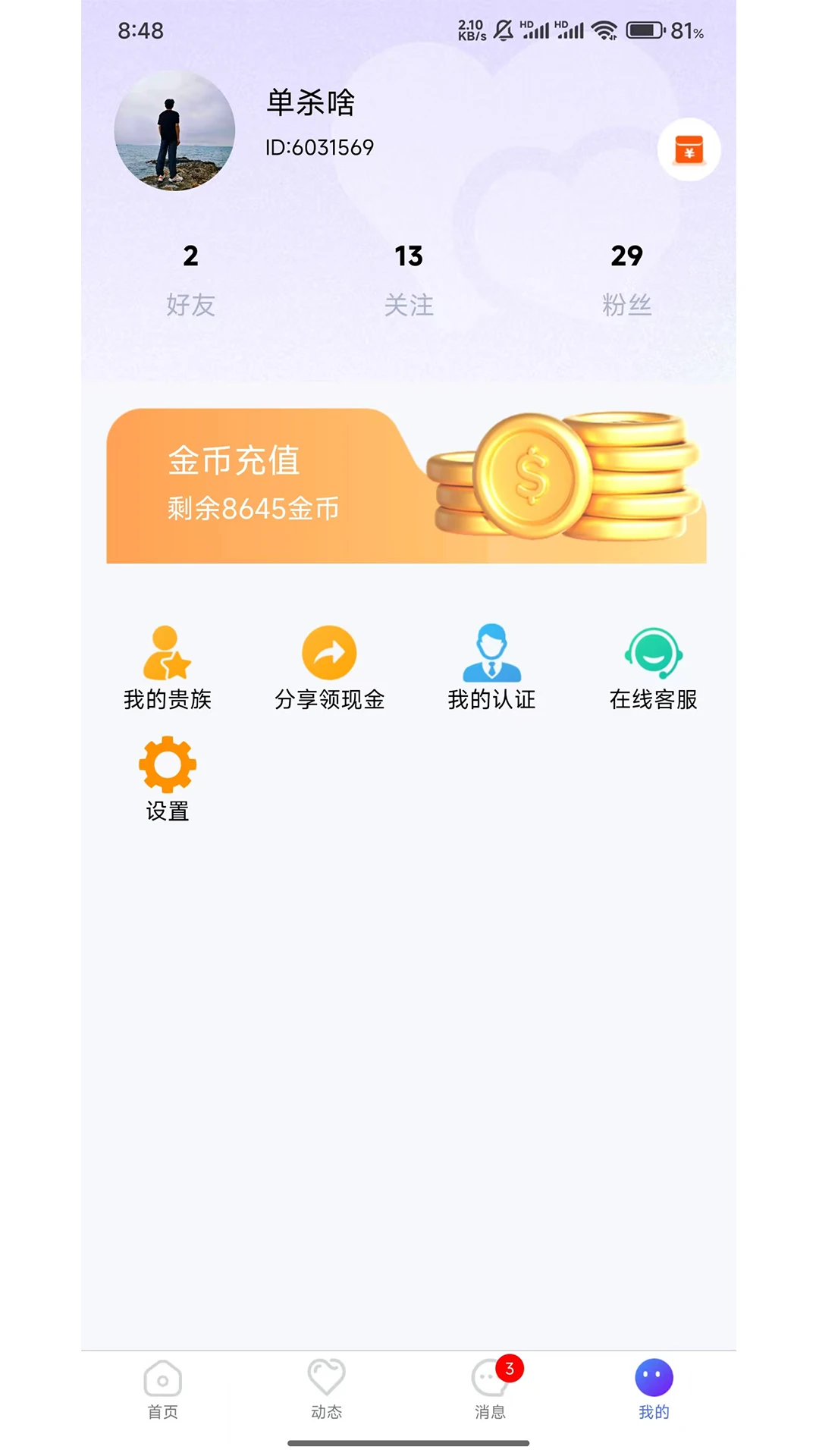Image resolution: width=819 pixels, height=1456 pixels.
Task: Open the 消息 messages tab
Action: point(491,1389)
